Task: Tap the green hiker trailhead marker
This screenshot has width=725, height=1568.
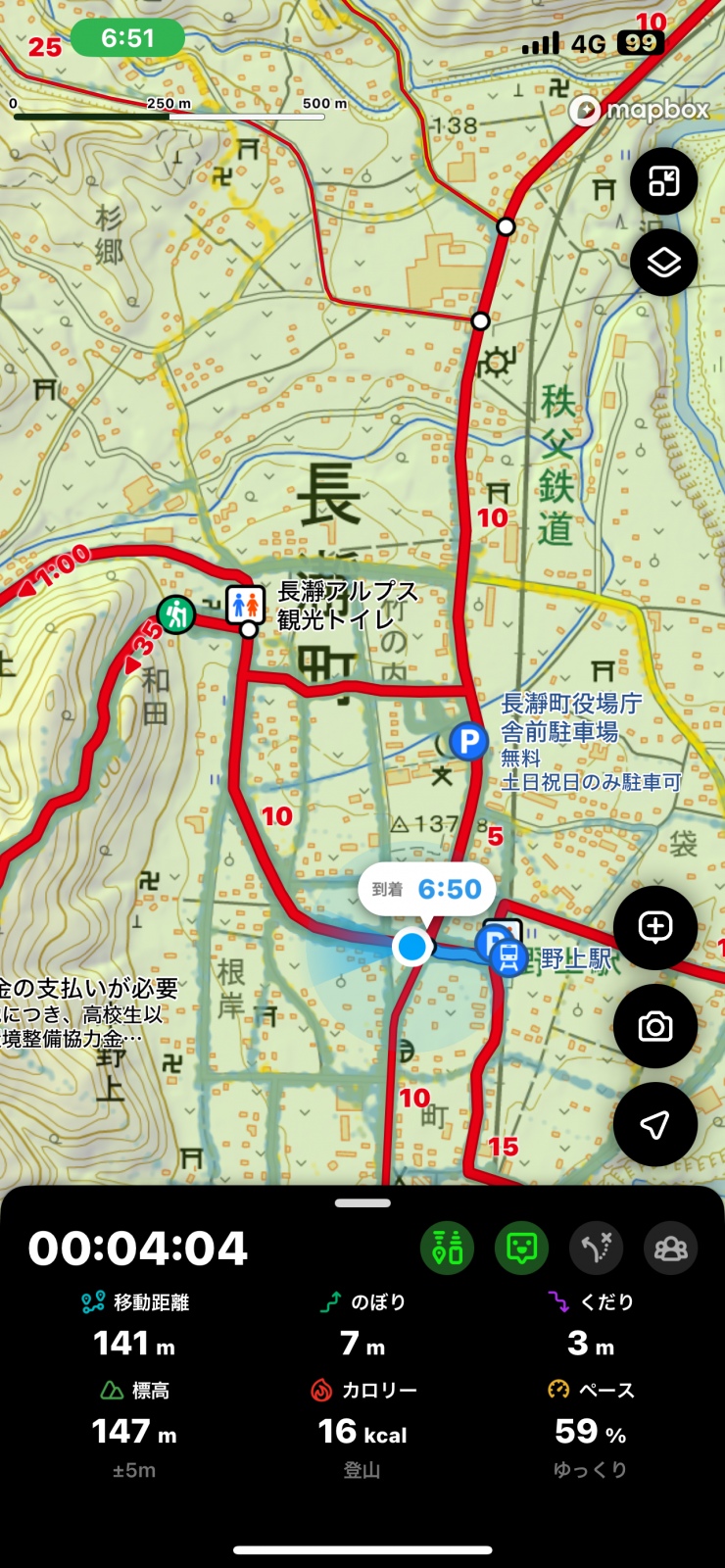Action: point(176,614)
